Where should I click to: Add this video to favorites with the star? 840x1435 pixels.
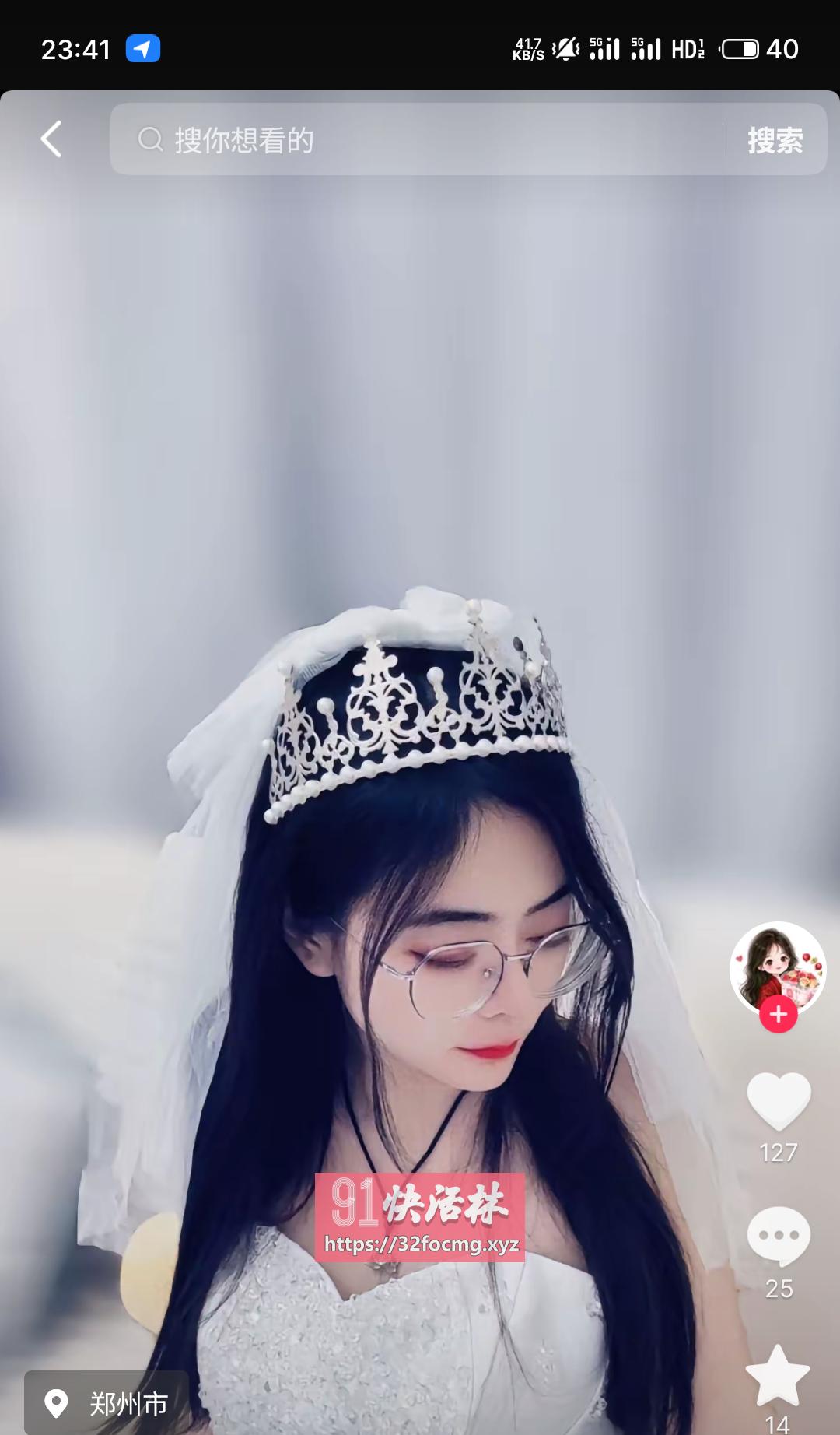click(778, 1376)
